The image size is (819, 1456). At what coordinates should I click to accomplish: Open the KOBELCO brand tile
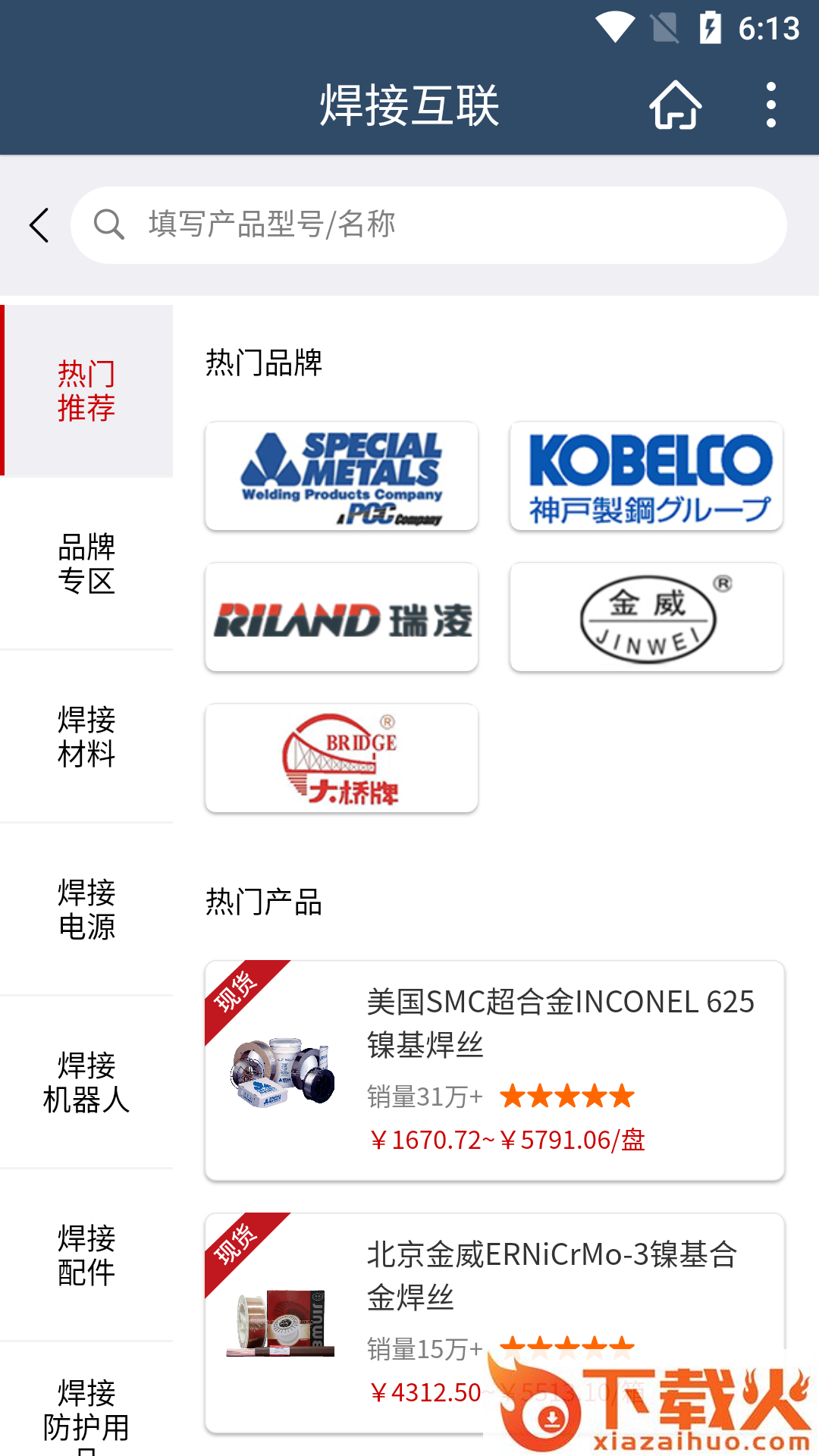click(646, 476)
